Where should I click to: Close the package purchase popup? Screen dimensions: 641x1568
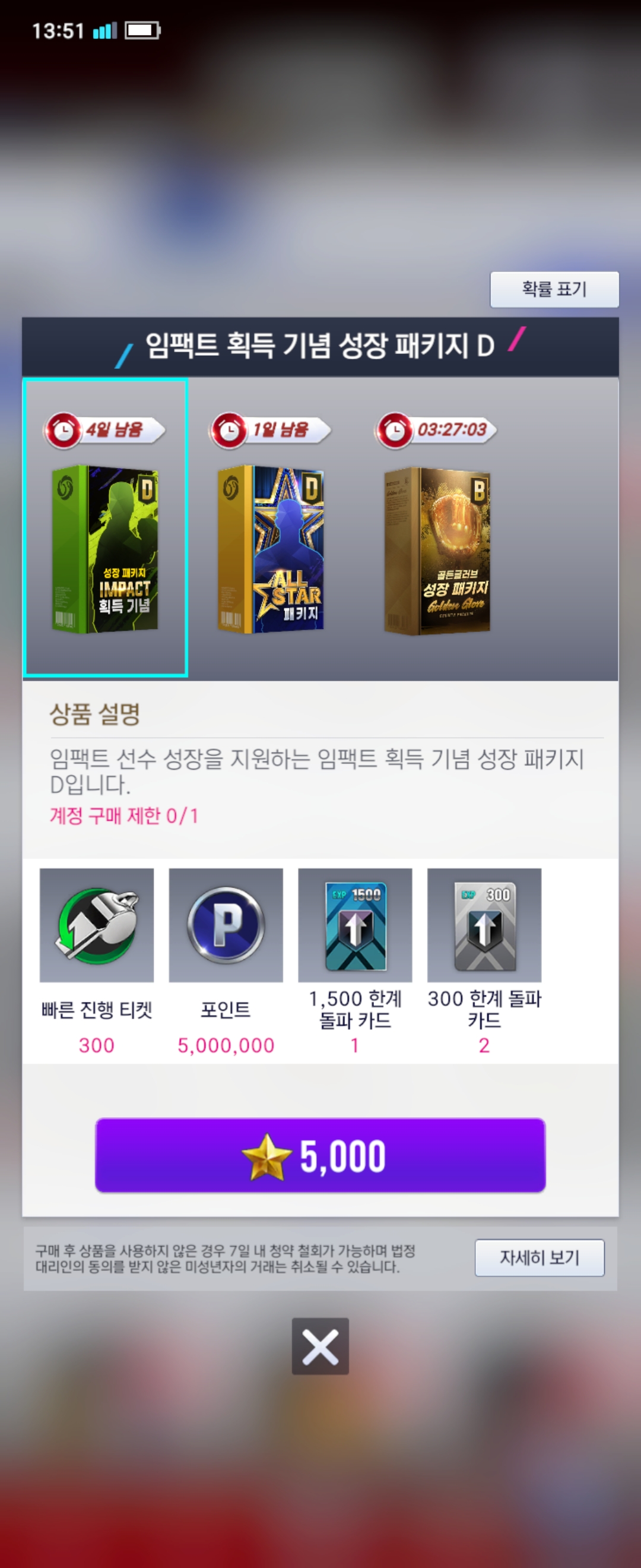pos(320,1346)
